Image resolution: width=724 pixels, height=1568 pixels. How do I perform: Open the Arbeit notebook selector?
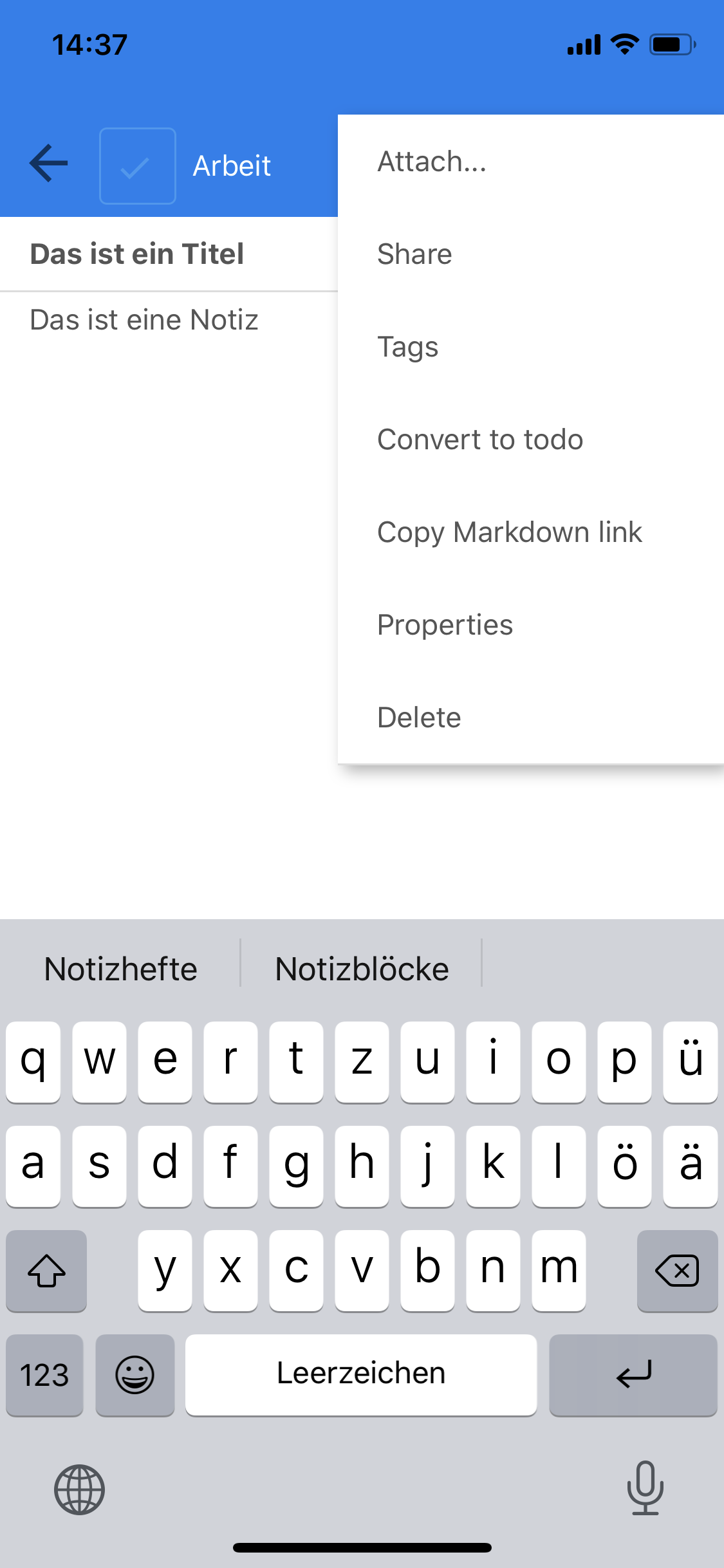pos(232,166)
